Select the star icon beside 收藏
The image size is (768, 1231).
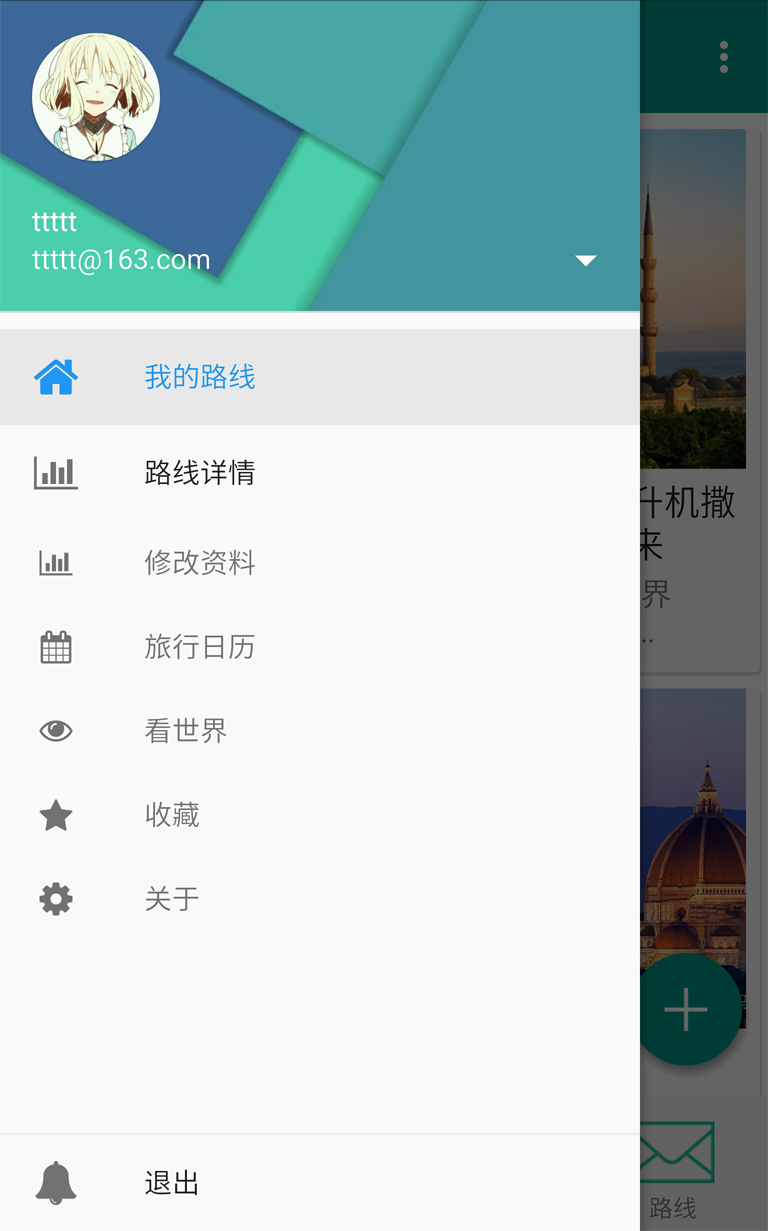pyautogui.click(x=56, y=814)
